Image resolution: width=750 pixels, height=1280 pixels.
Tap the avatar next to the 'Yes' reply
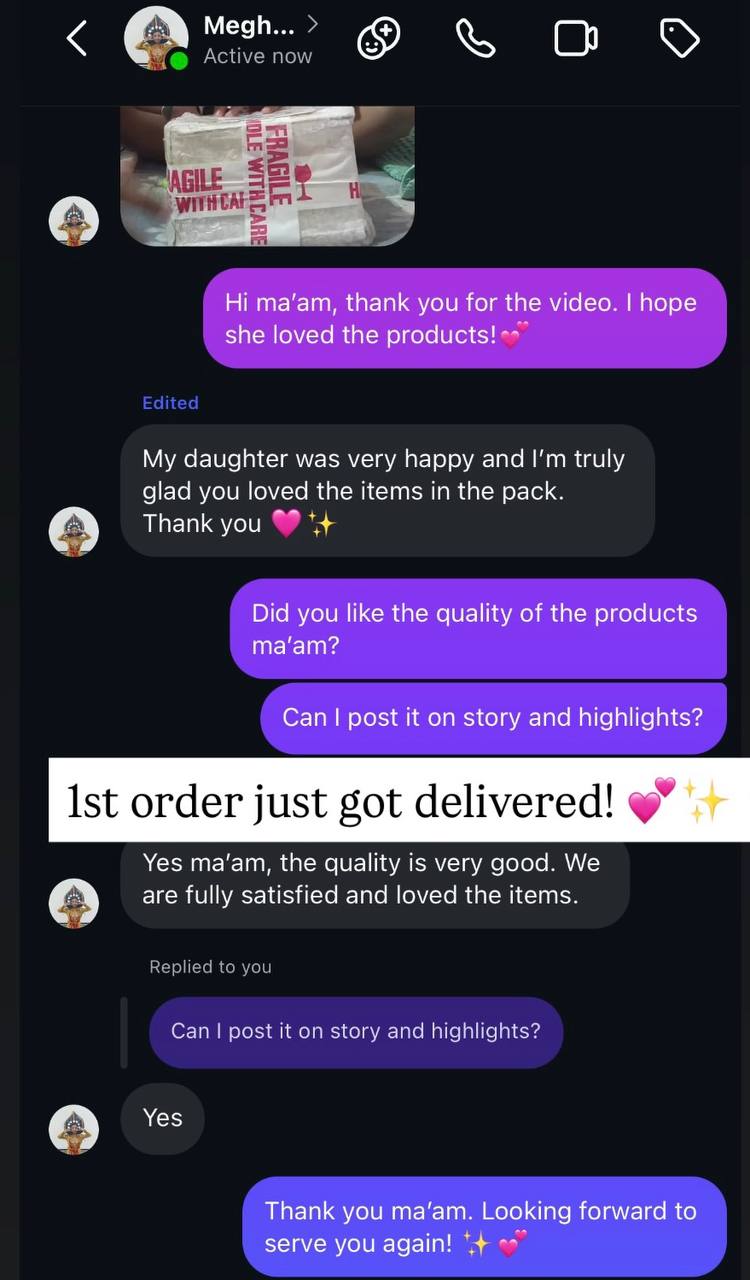[x=73, y=1129]
